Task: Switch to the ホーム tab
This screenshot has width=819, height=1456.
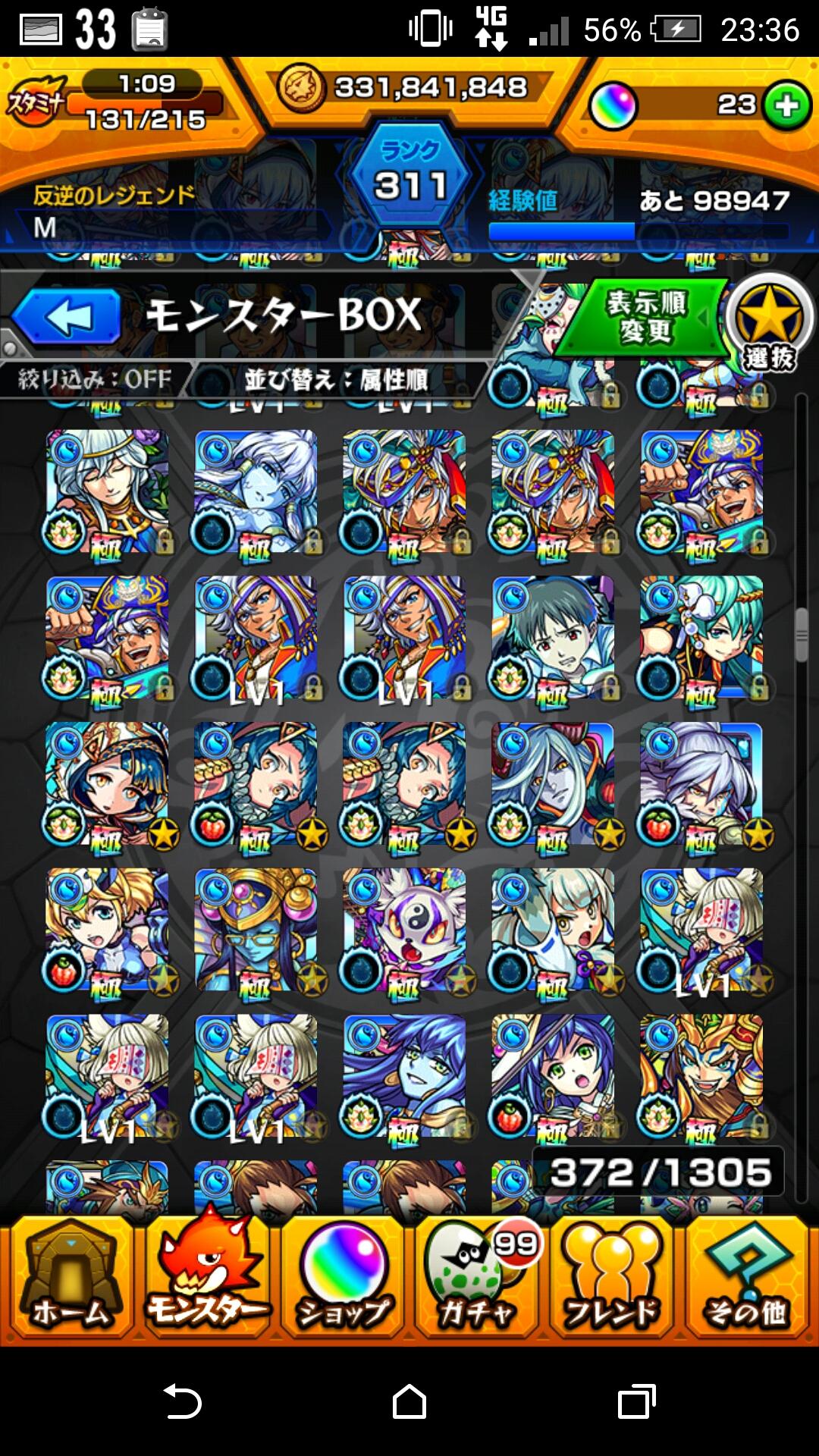Action: (x=70, y=1279)
